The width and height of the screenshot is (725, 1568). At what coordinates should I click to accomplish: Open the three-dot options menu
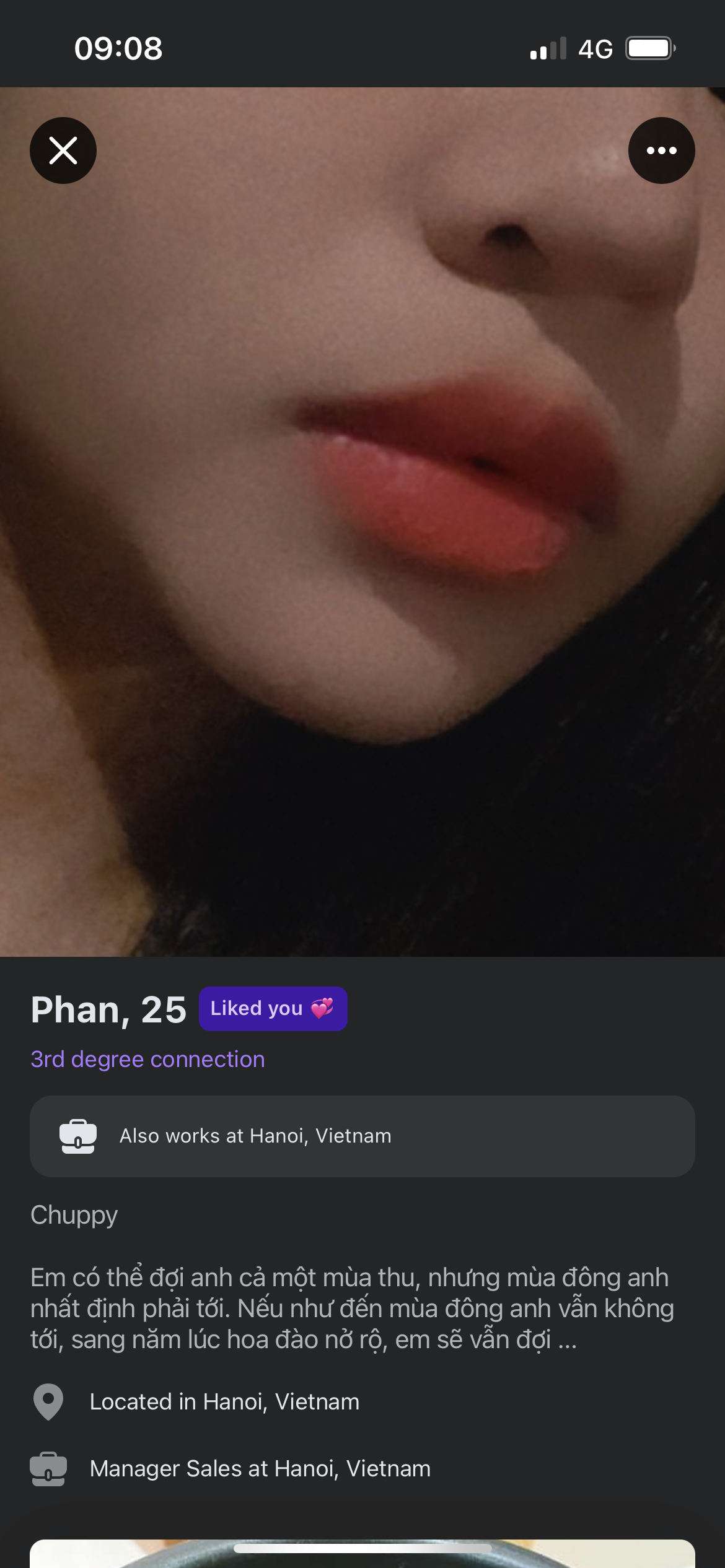(661, 150)
